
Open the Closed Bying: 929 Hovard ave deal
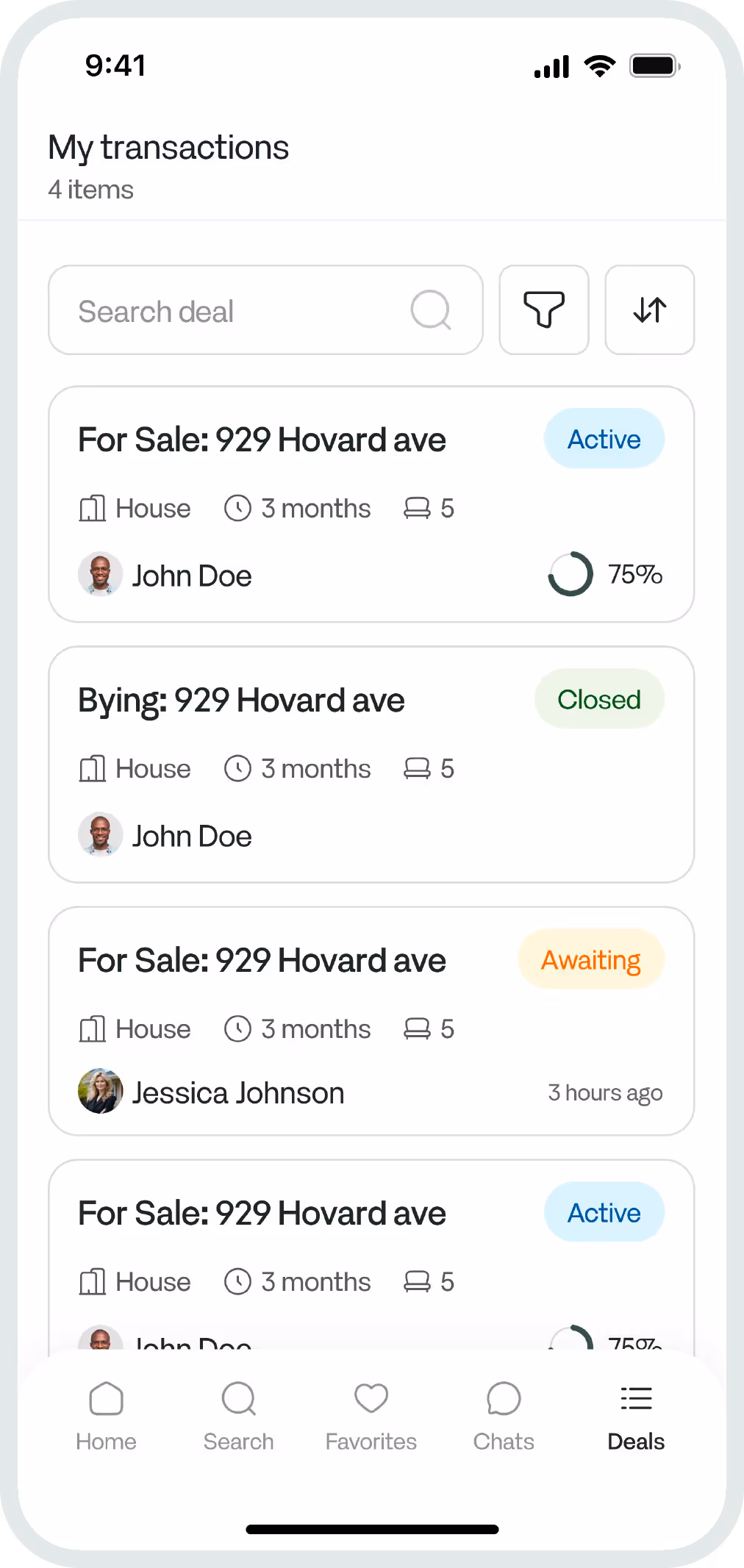tap(371, 765)
